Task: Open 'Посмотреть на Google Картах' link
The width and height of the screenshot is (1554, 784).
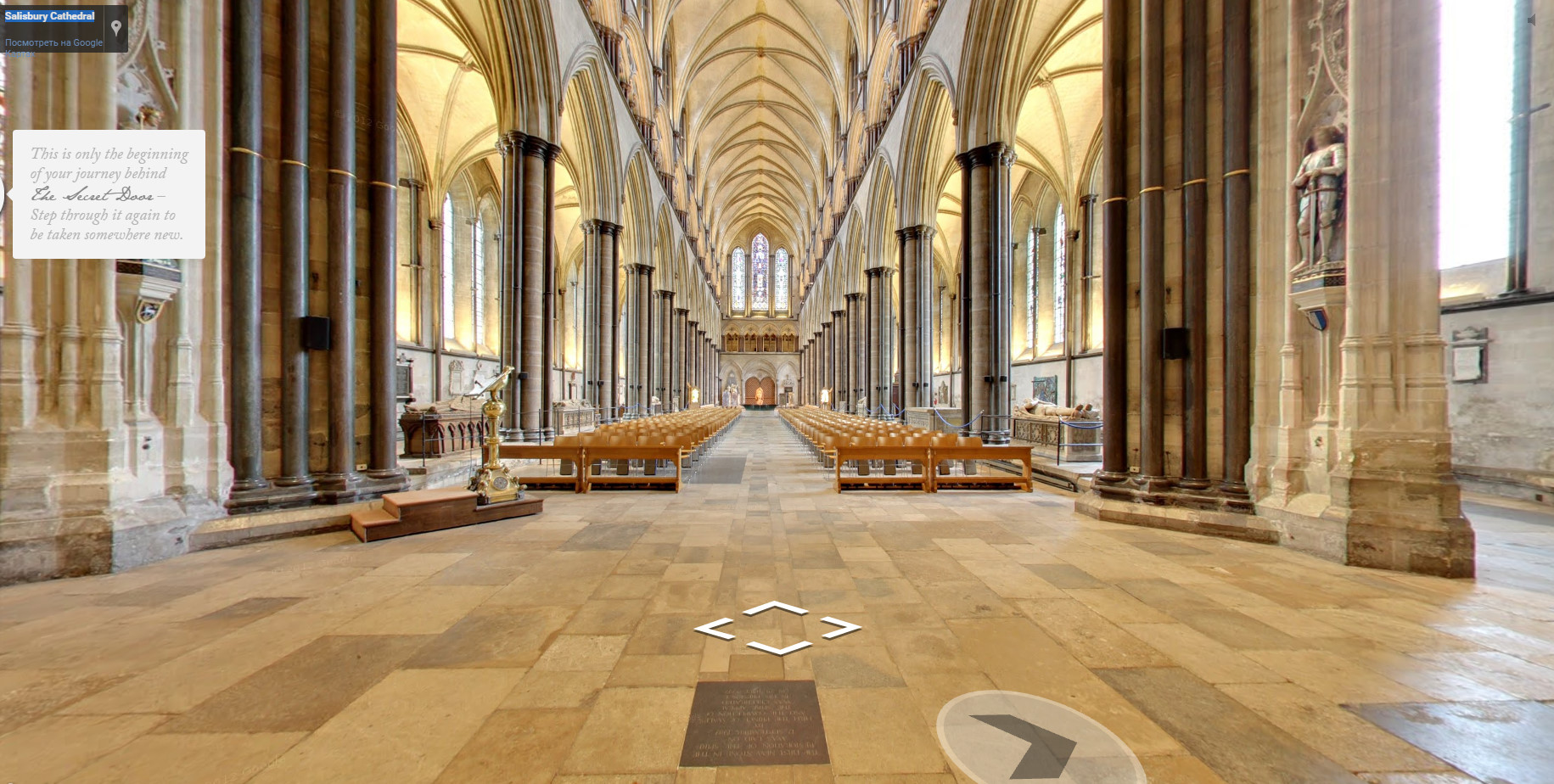Action: 53,42
